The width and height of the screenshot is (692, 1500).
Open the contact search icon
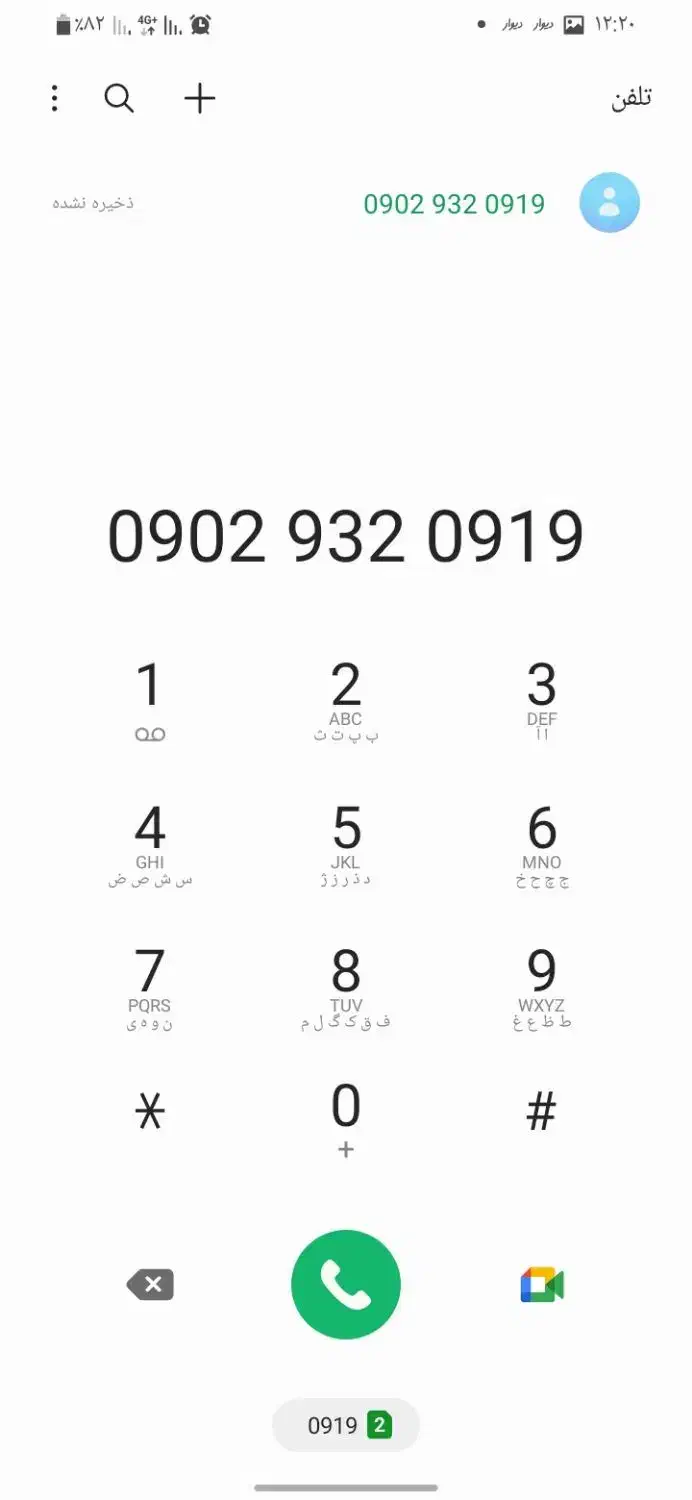pyautogui.click(x=119, y=98)
